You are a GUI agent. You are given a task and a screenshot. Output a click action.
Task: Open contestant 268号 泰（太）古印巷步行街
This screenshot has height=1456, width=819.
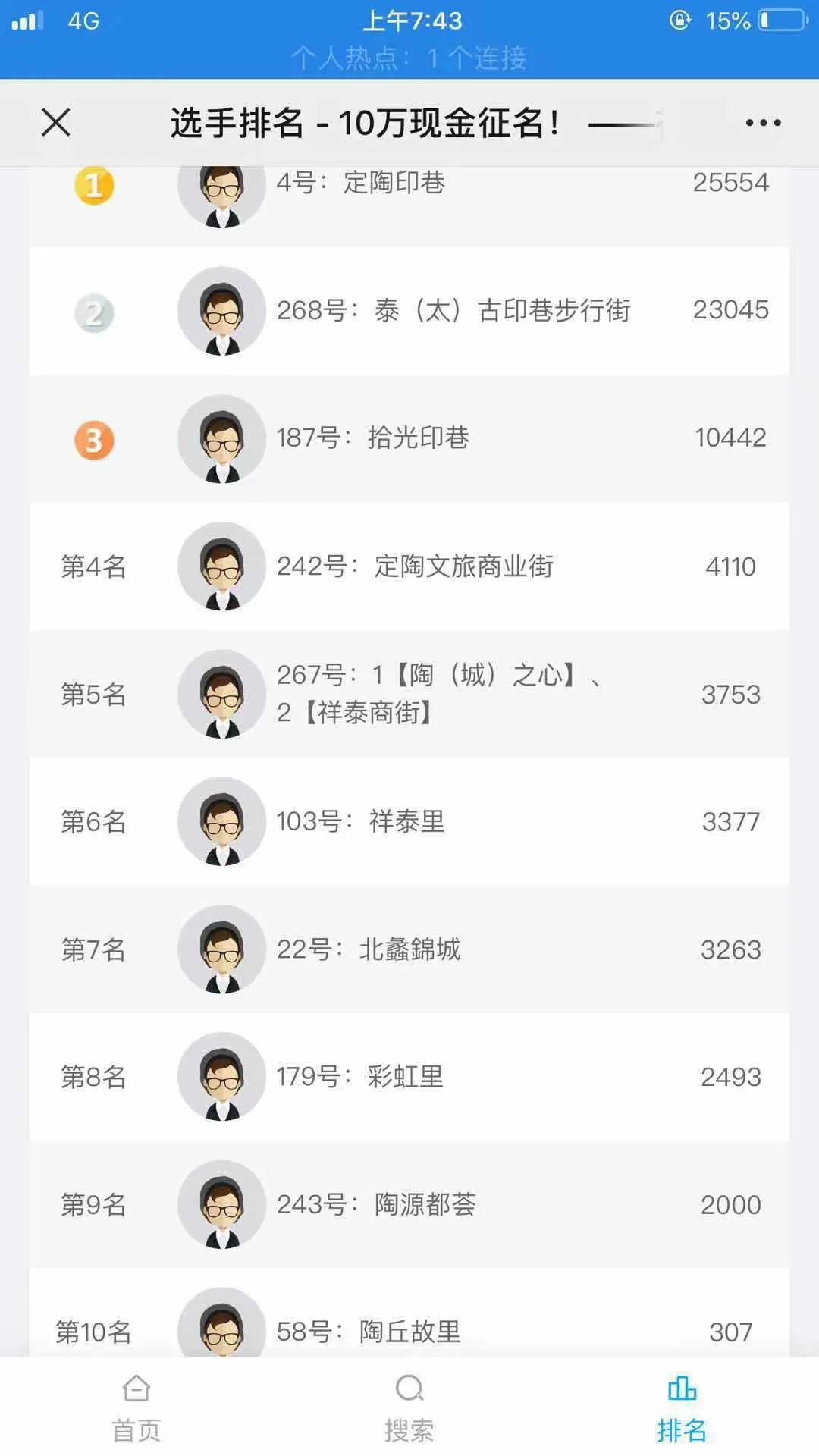pyautogui.click(x=409, y=311)
